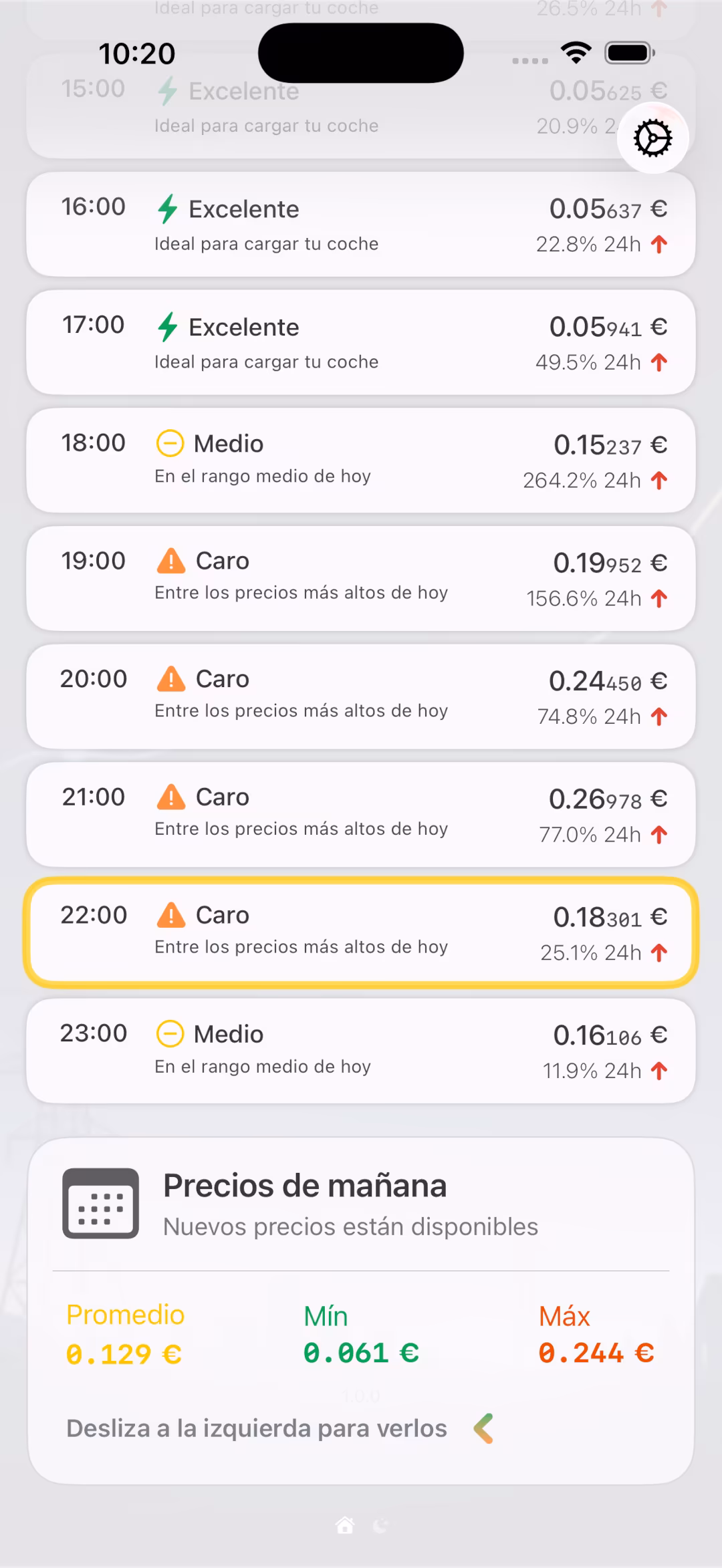Tap the lightning icon beside 17:00 Excelente
This screenshot has width=722, height=1568.
[x=166, y=326]
